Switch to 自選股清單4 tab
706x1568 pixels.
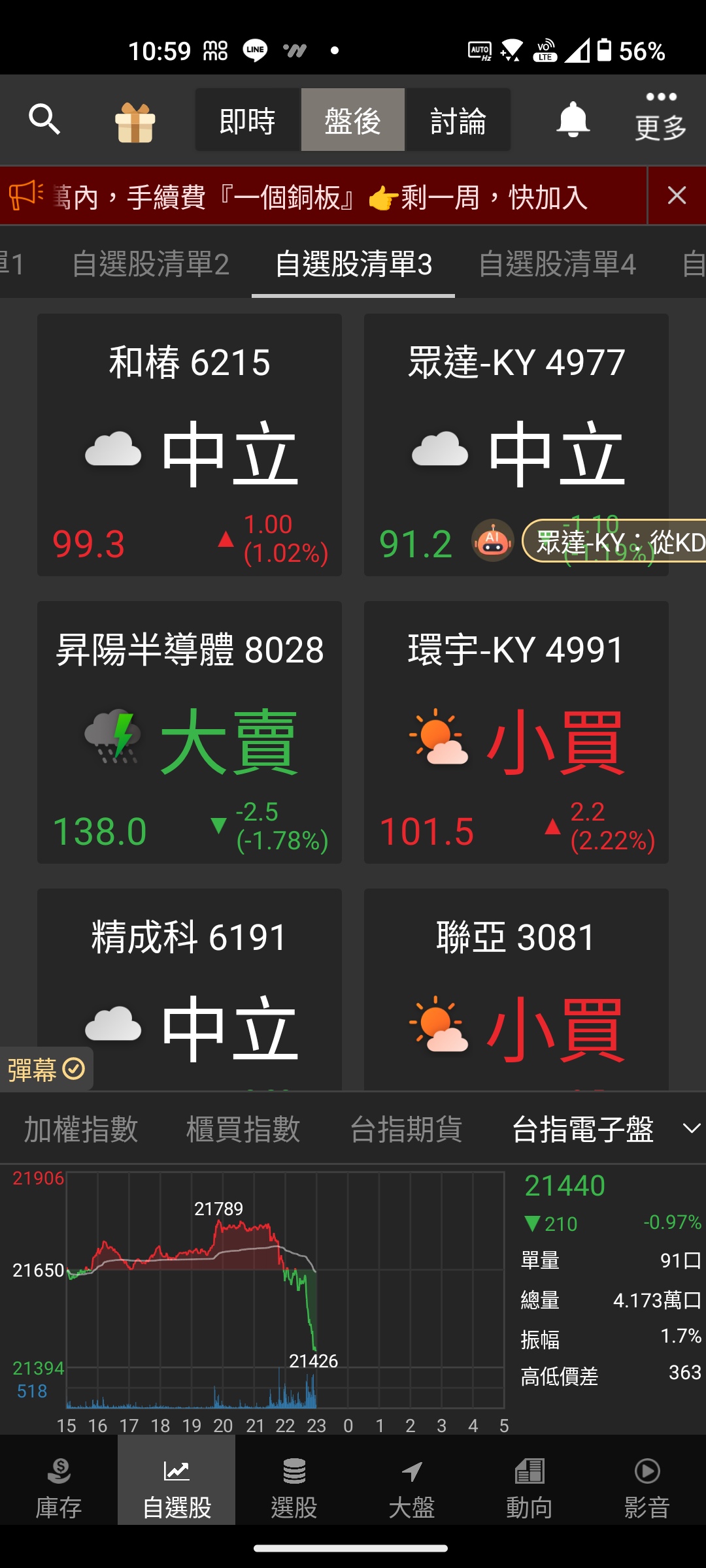tap(557, 264)
